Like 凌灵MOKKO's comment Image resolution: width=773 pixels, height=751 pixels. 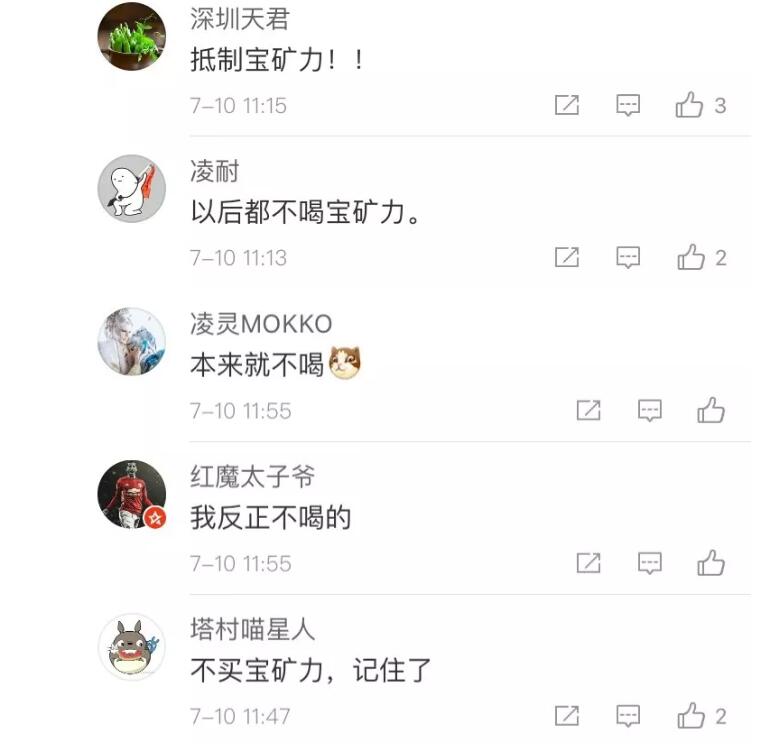click(x=711, y=410)
